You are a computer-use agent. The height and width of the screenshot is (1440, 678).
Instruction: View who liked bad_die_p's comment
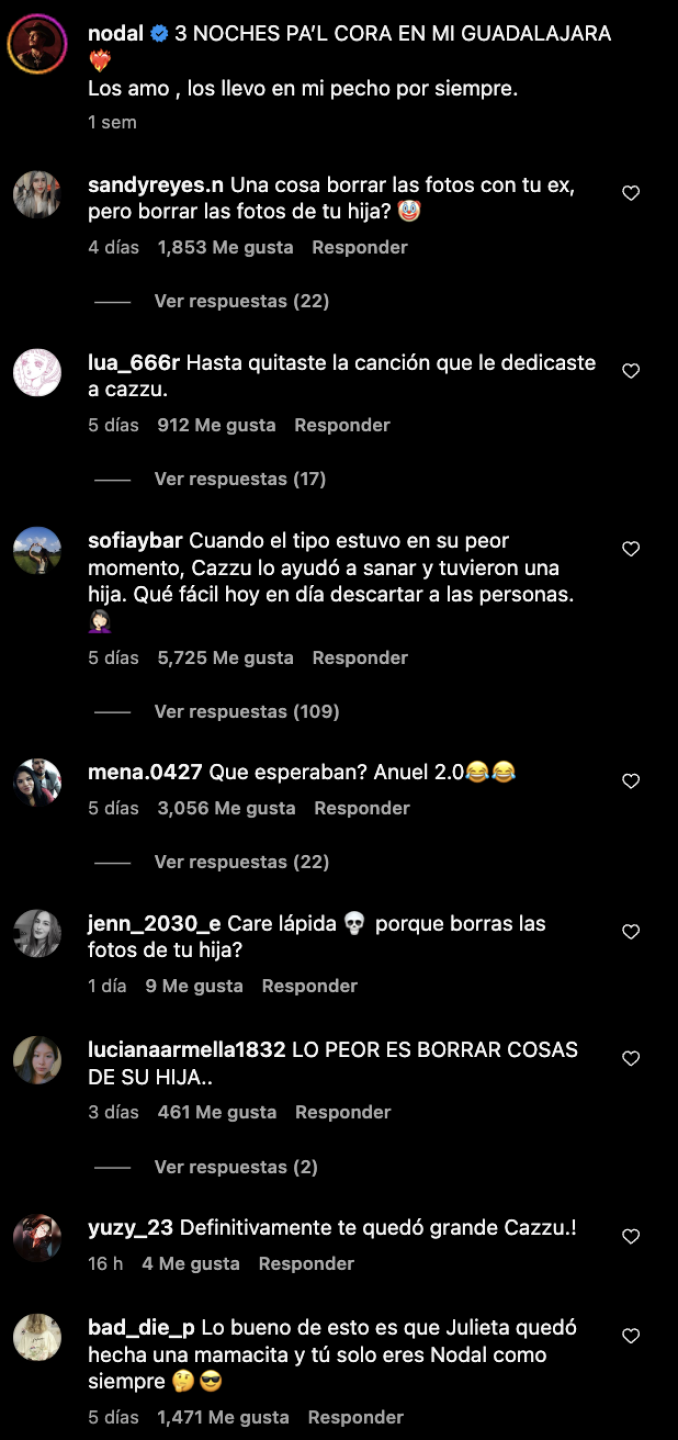coord(223,1417)
